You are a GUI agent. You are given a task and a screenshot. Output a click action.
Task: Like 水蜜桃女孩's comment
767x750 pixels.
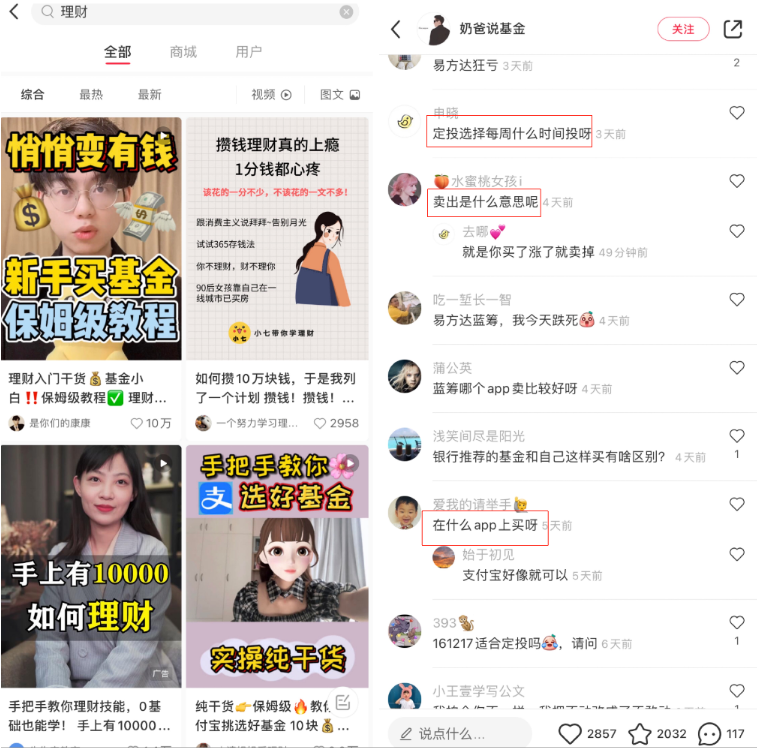[737, 182]
